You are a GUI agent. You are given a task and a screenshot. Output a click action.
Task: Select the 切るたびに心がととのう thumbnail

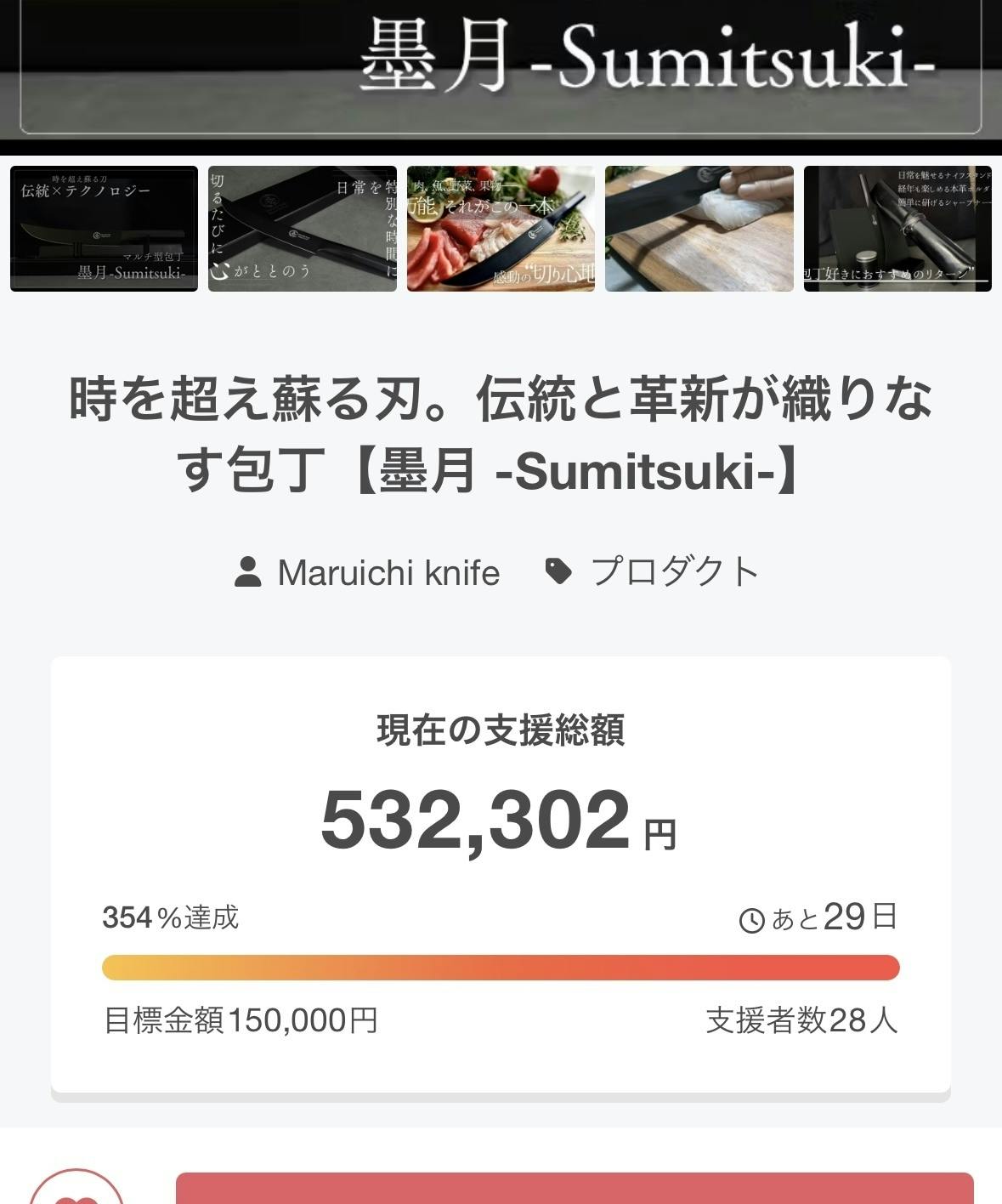point(303,229)
